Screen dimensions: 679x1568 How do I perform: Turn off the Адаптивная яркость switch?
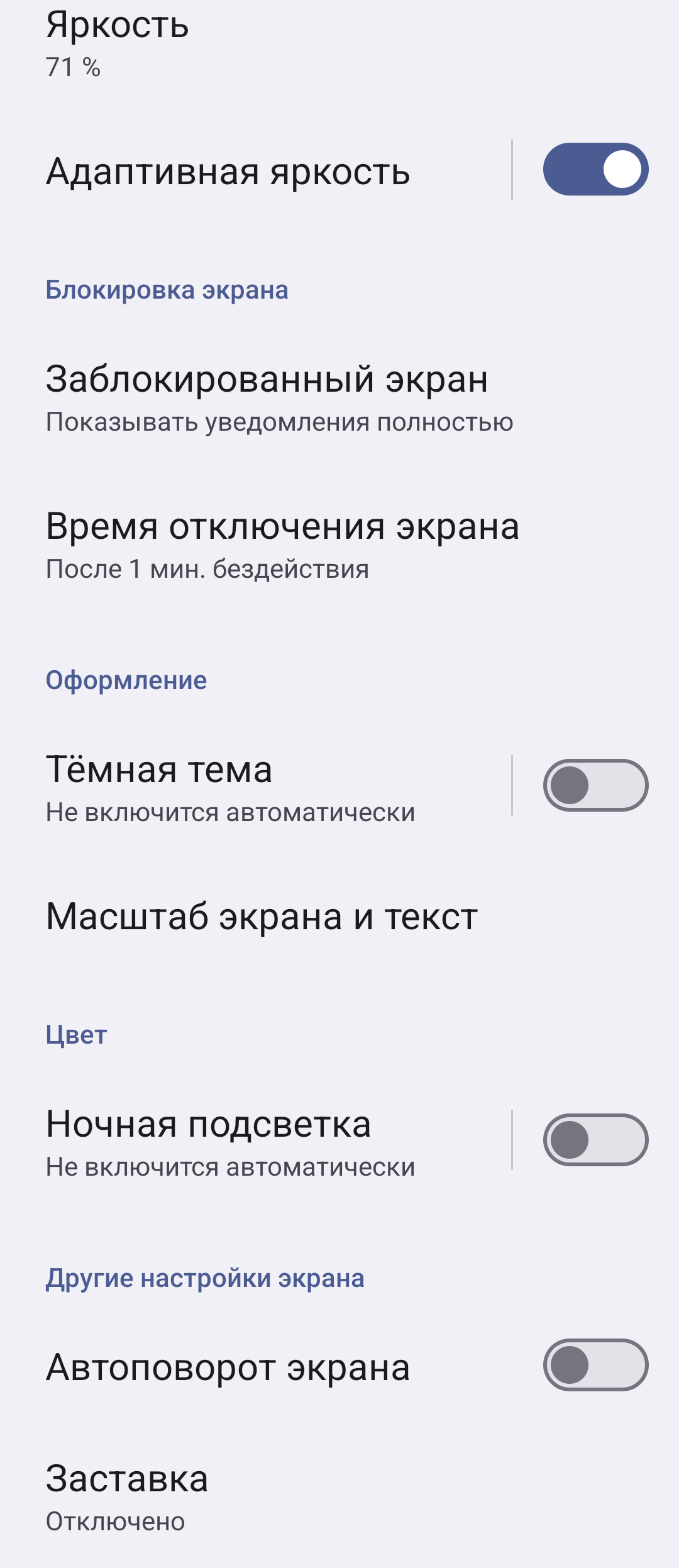coord(595,170)
